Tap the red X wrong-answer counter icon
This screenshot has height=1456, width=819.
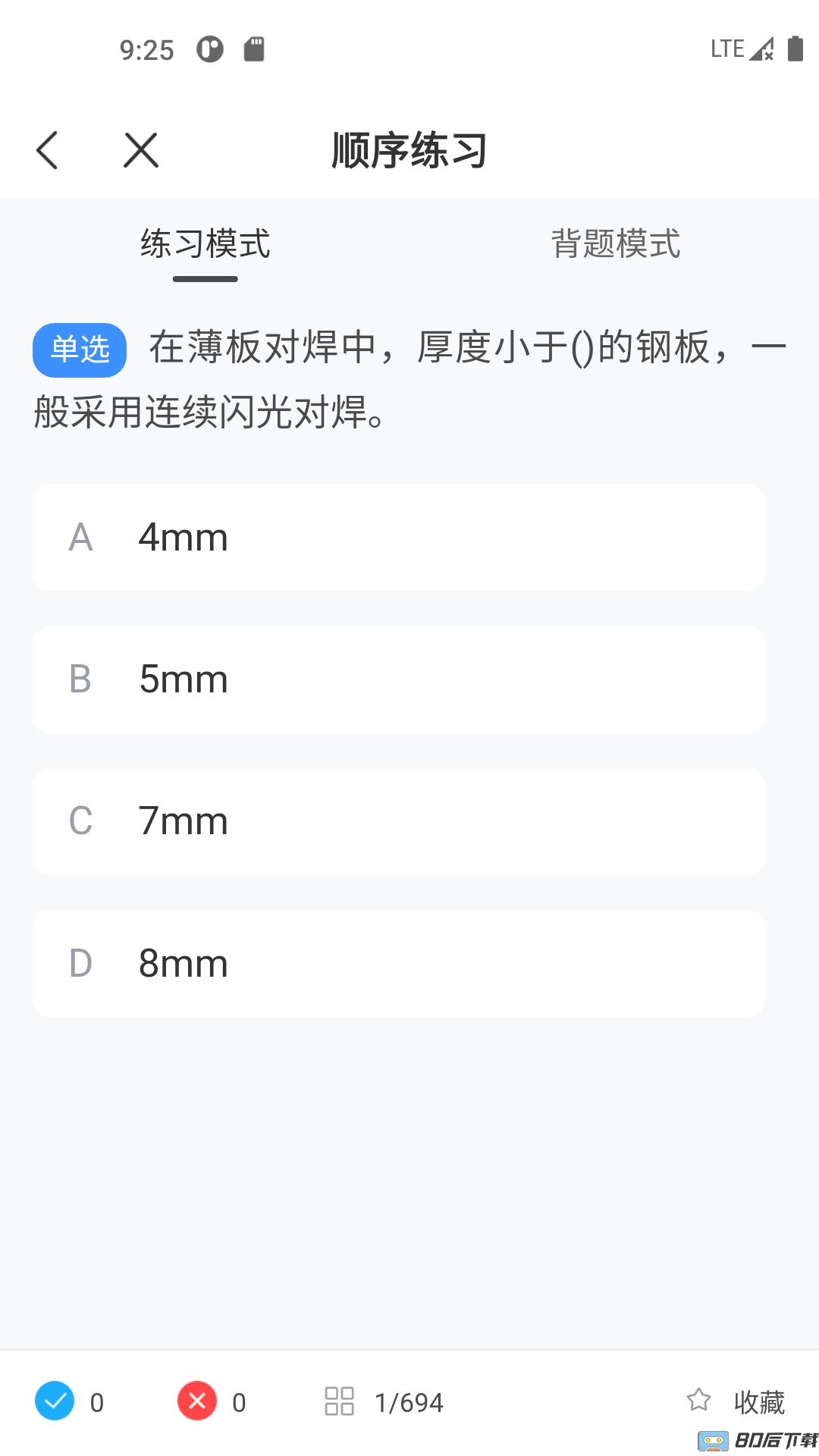click(x=196, y=1403)
